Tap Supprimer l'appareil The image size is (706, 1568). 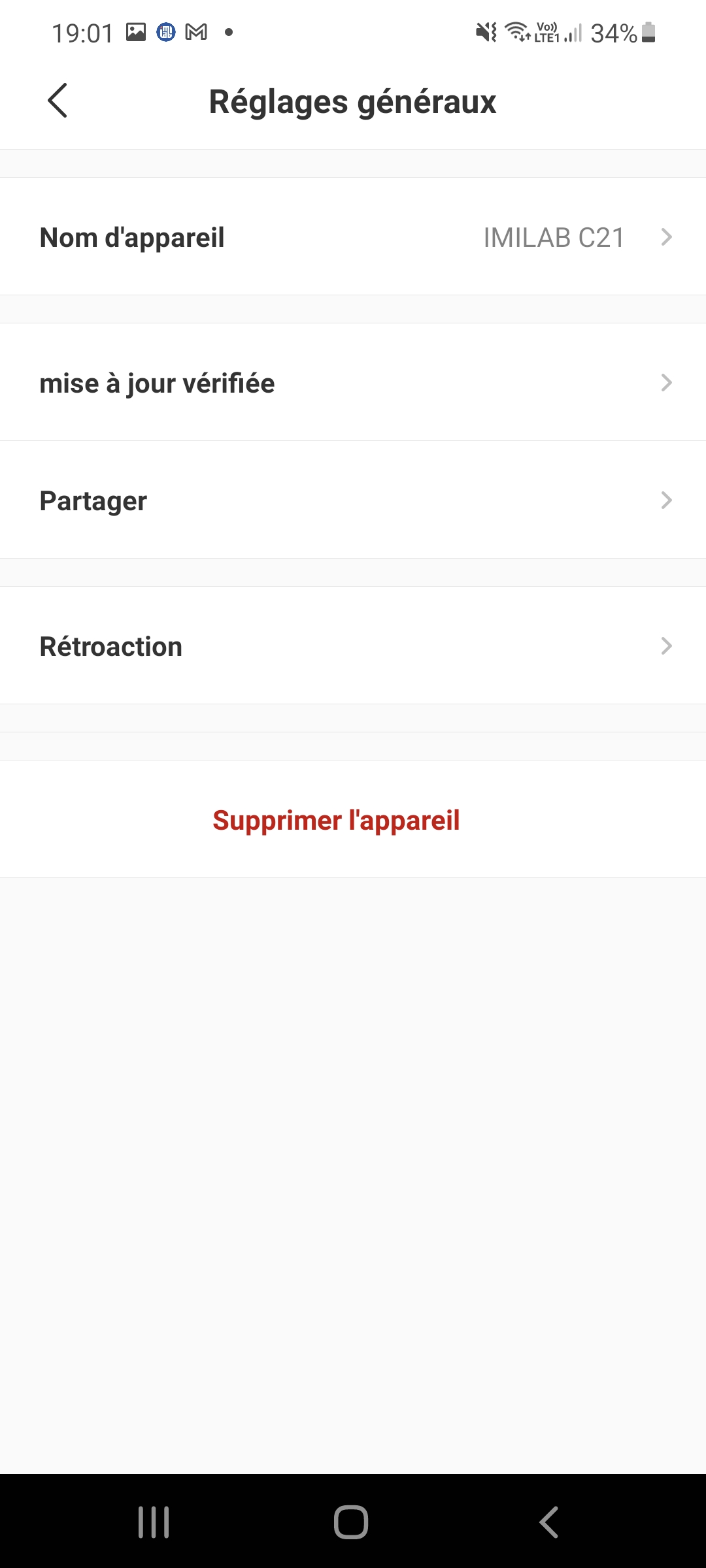[x=336, y=820]
